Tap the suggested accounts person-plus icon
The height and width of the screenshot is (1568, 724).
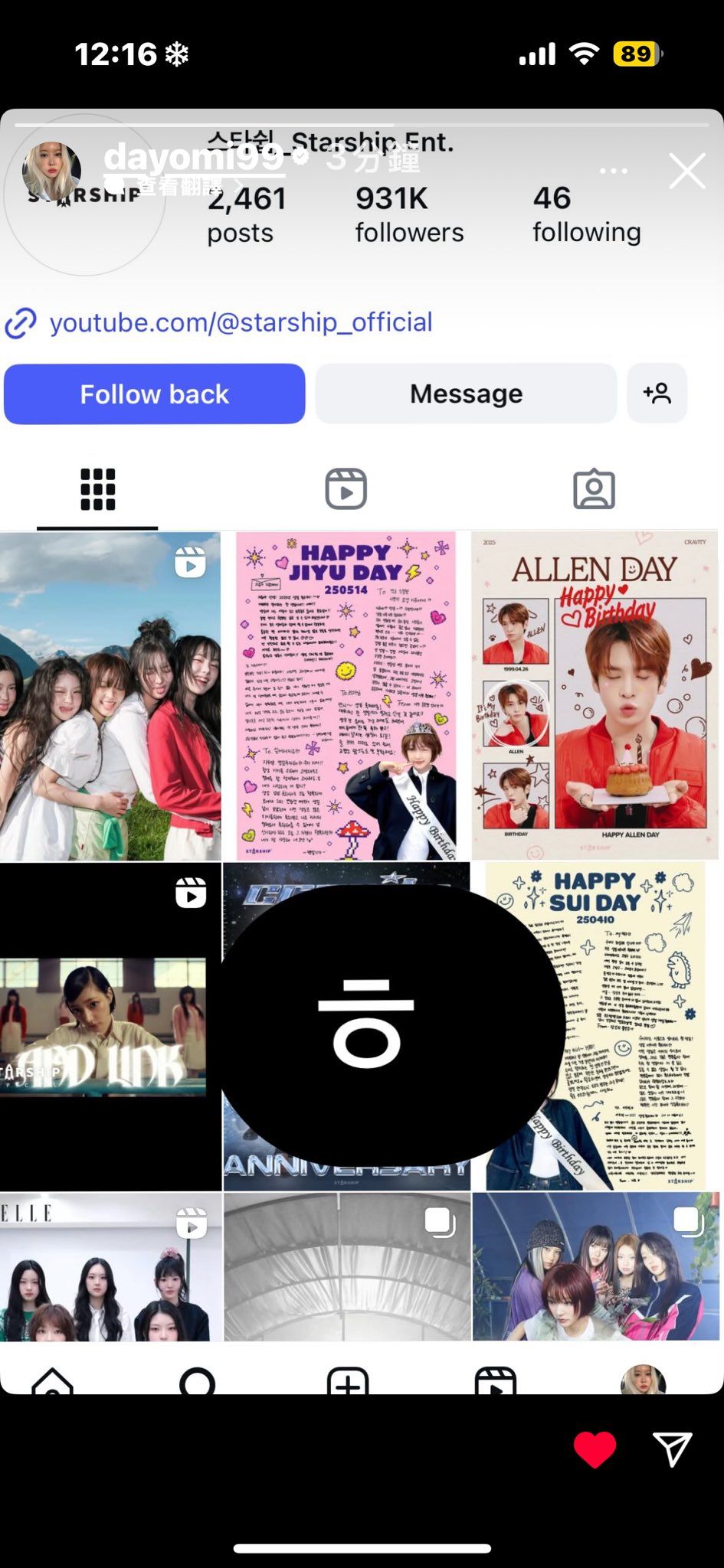[657, 394]
